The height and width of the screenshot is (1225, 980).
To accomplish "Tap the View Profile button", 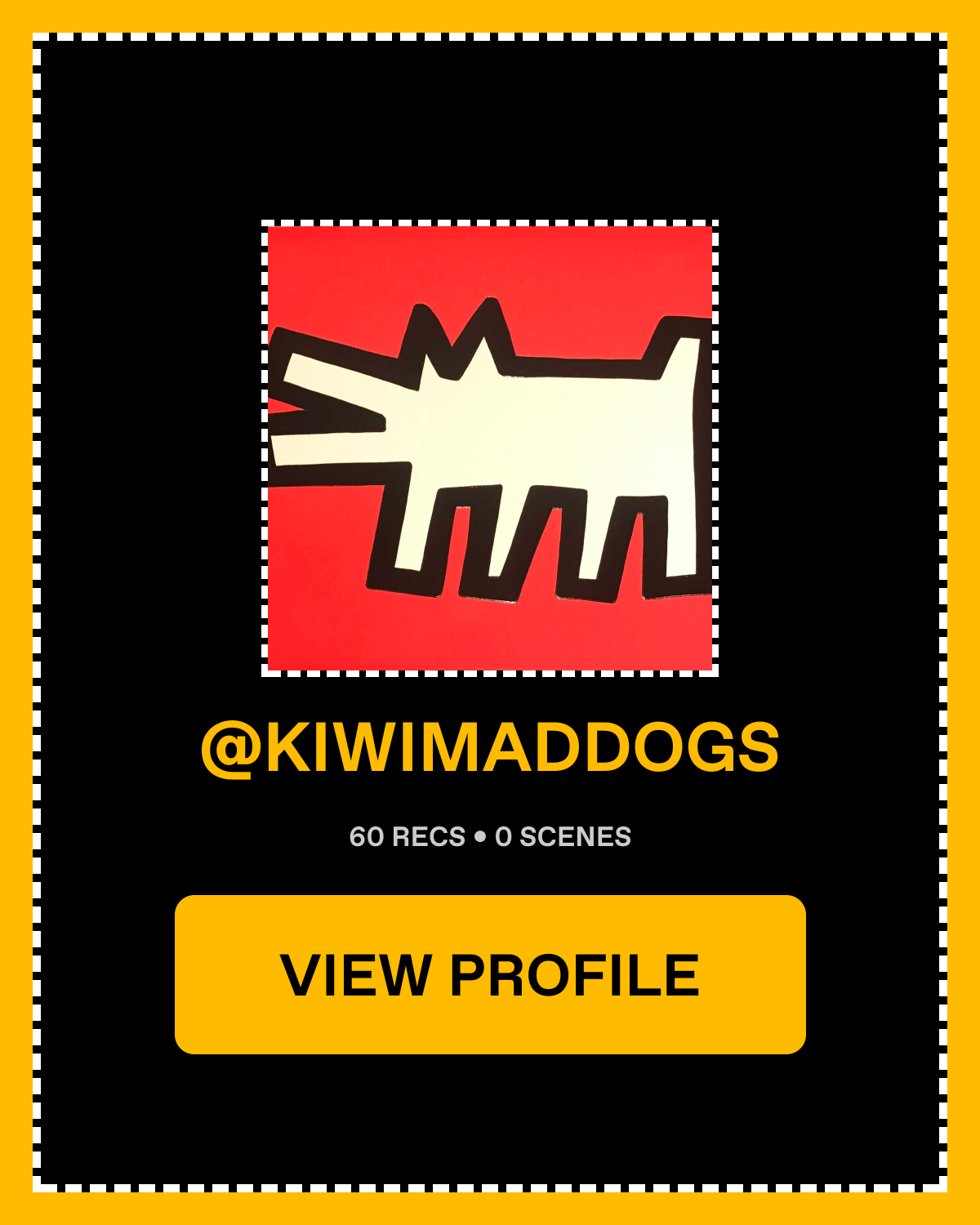I will tap(490, 974).
